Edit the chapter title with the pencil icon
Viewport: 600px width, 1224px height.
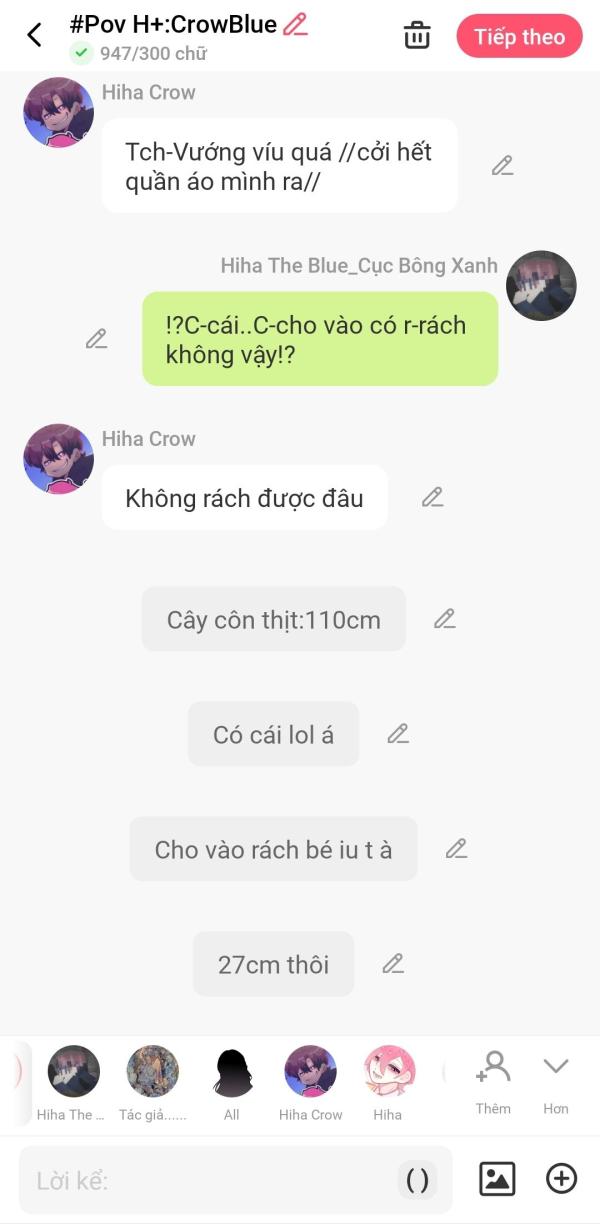(x=295, y=24)
